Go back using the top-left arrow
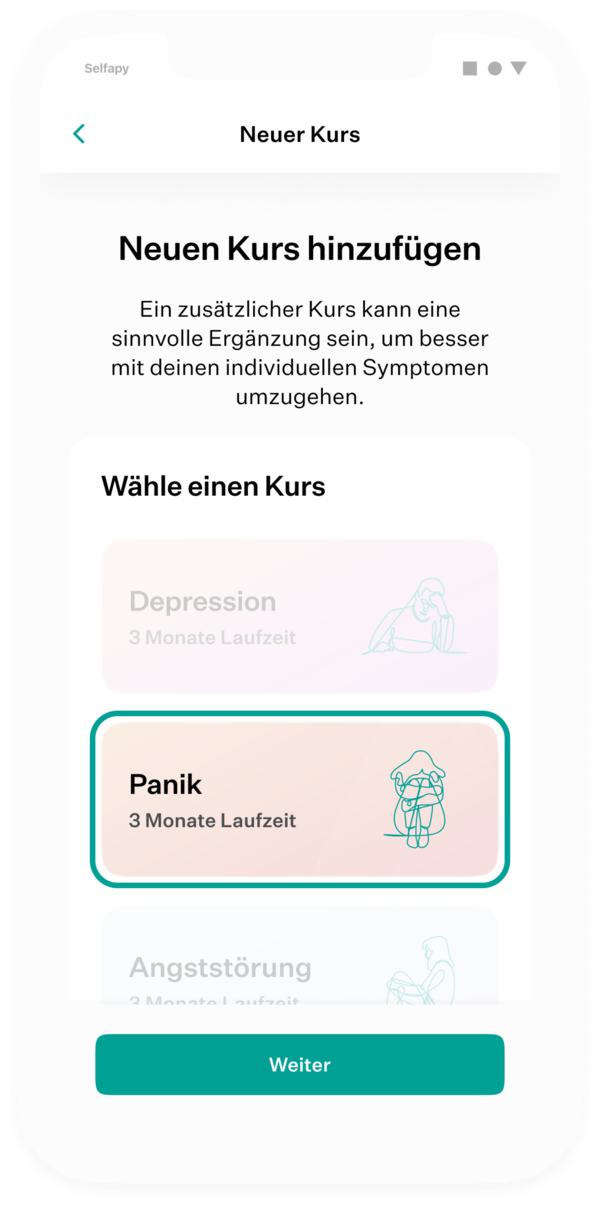This screenshot has height=1206, width=600. click(x=79, y=134)
